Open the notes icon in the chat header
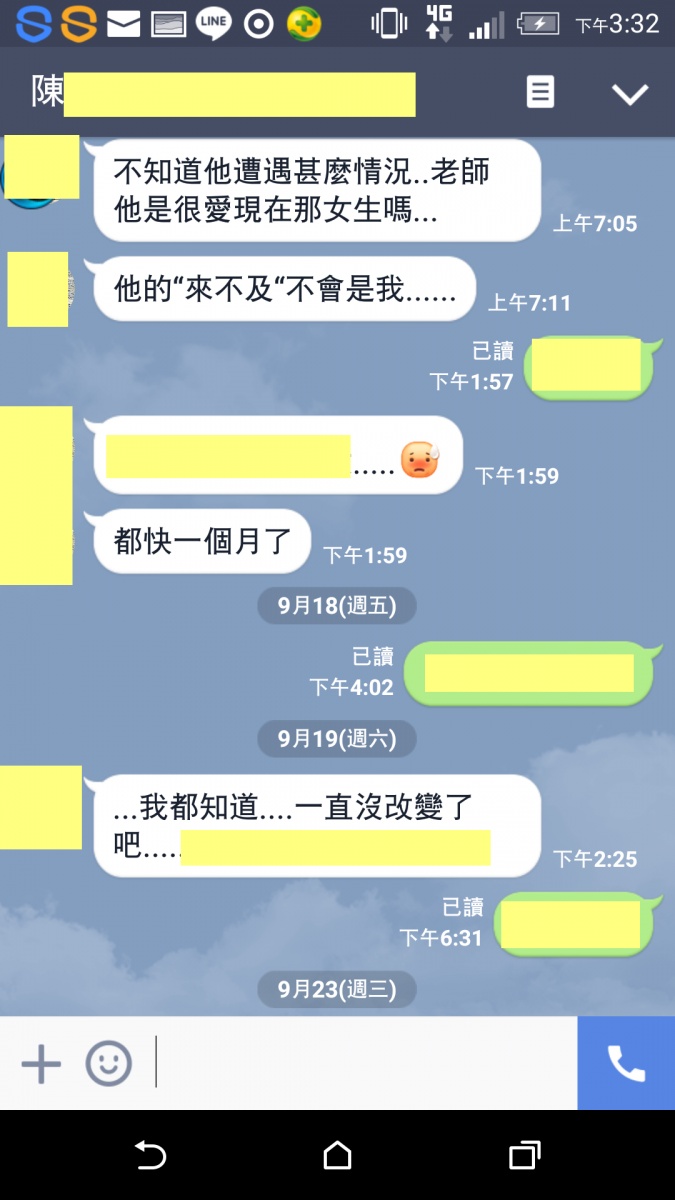This screenshot has width=675, height=1200. (540, 93)
